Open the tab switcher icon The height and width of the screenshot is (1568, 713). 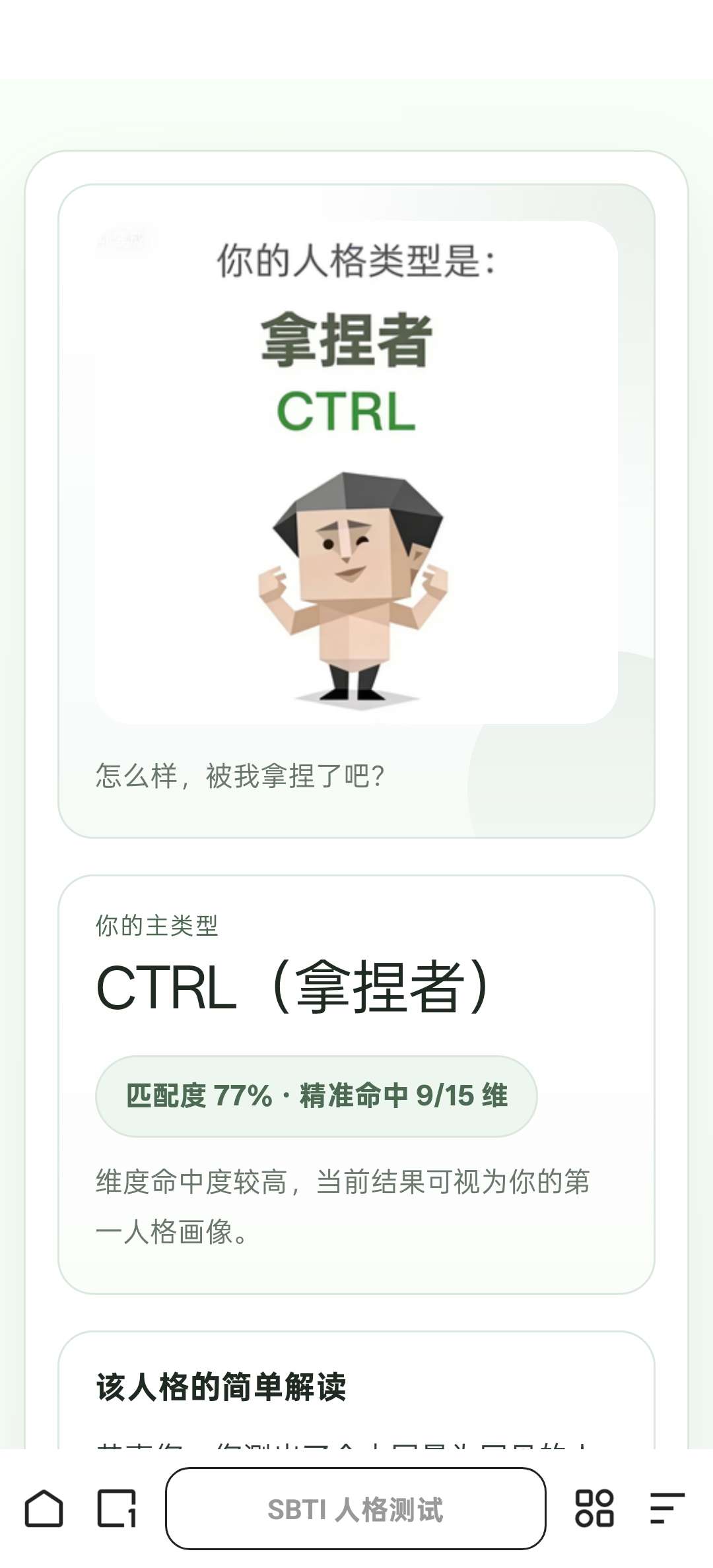pos(117,1509)
